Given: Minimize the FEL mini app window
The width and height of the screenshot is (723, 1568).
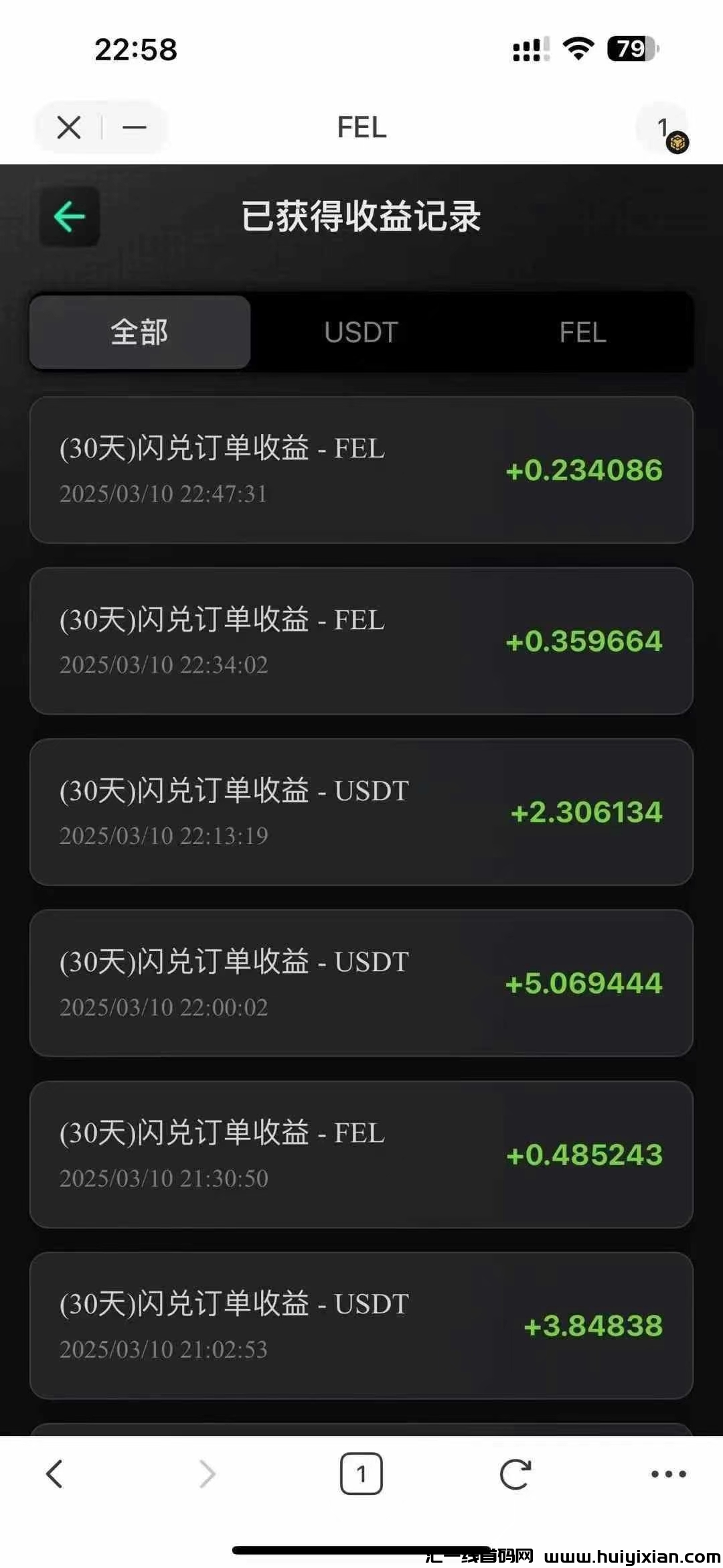Looking at the screenshot, I should point(135,127).
